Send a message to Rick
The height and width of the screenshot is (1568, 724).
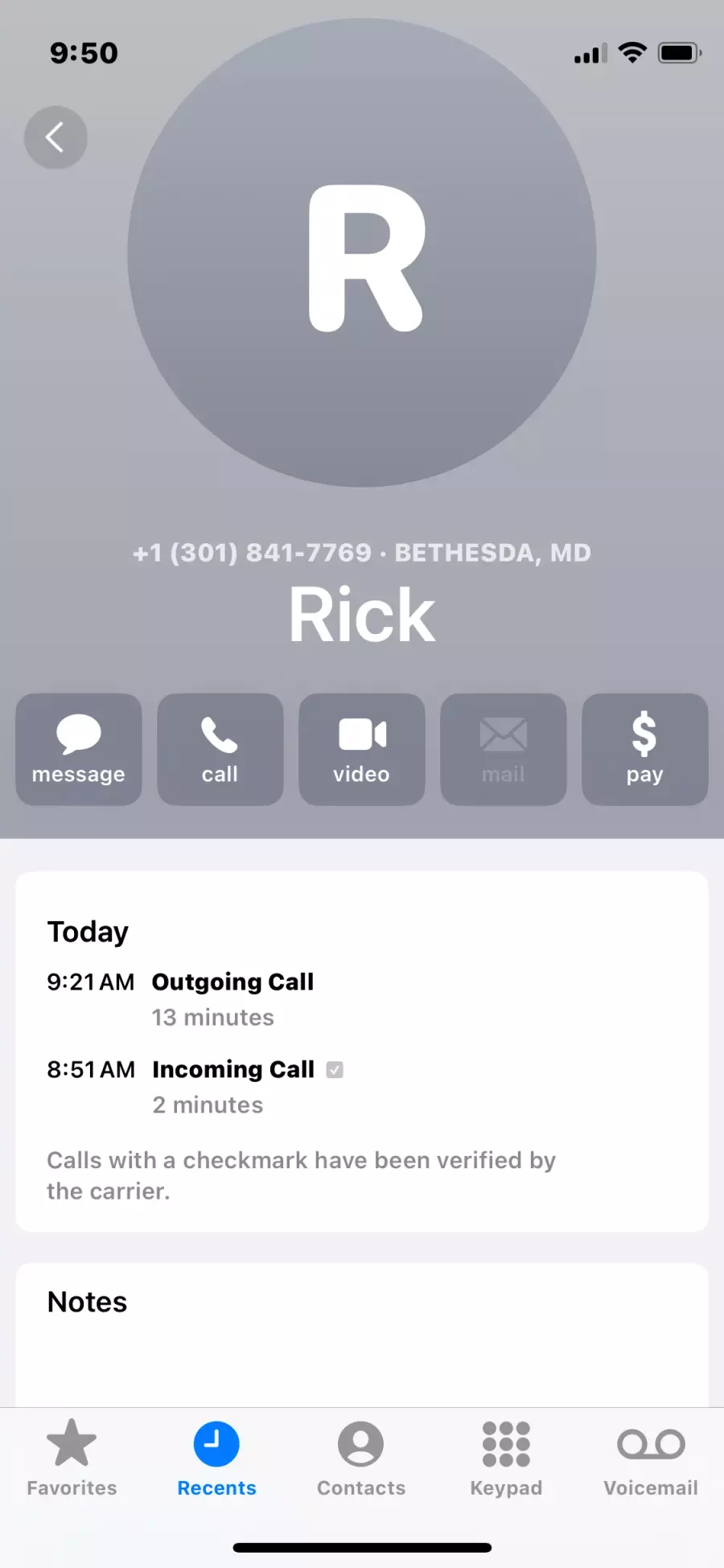(x=79, y=749)
